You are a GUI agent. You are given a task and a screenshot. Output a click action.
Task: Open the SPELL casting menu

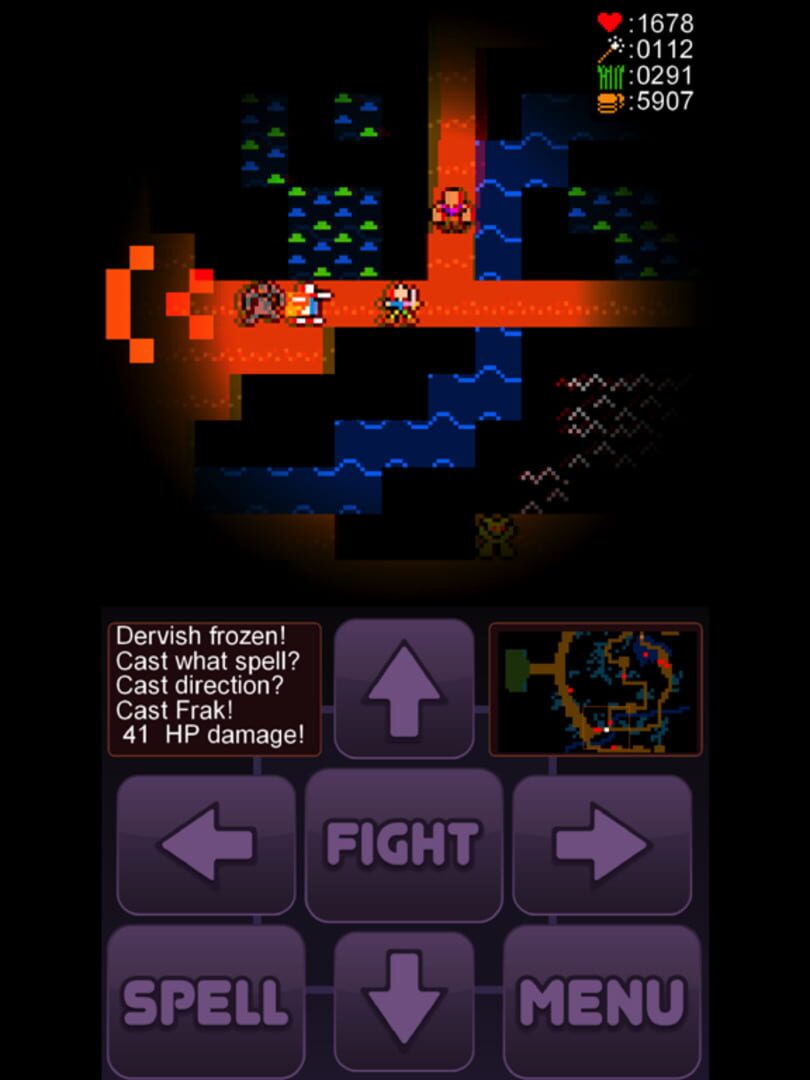[x=206, y=1000]
